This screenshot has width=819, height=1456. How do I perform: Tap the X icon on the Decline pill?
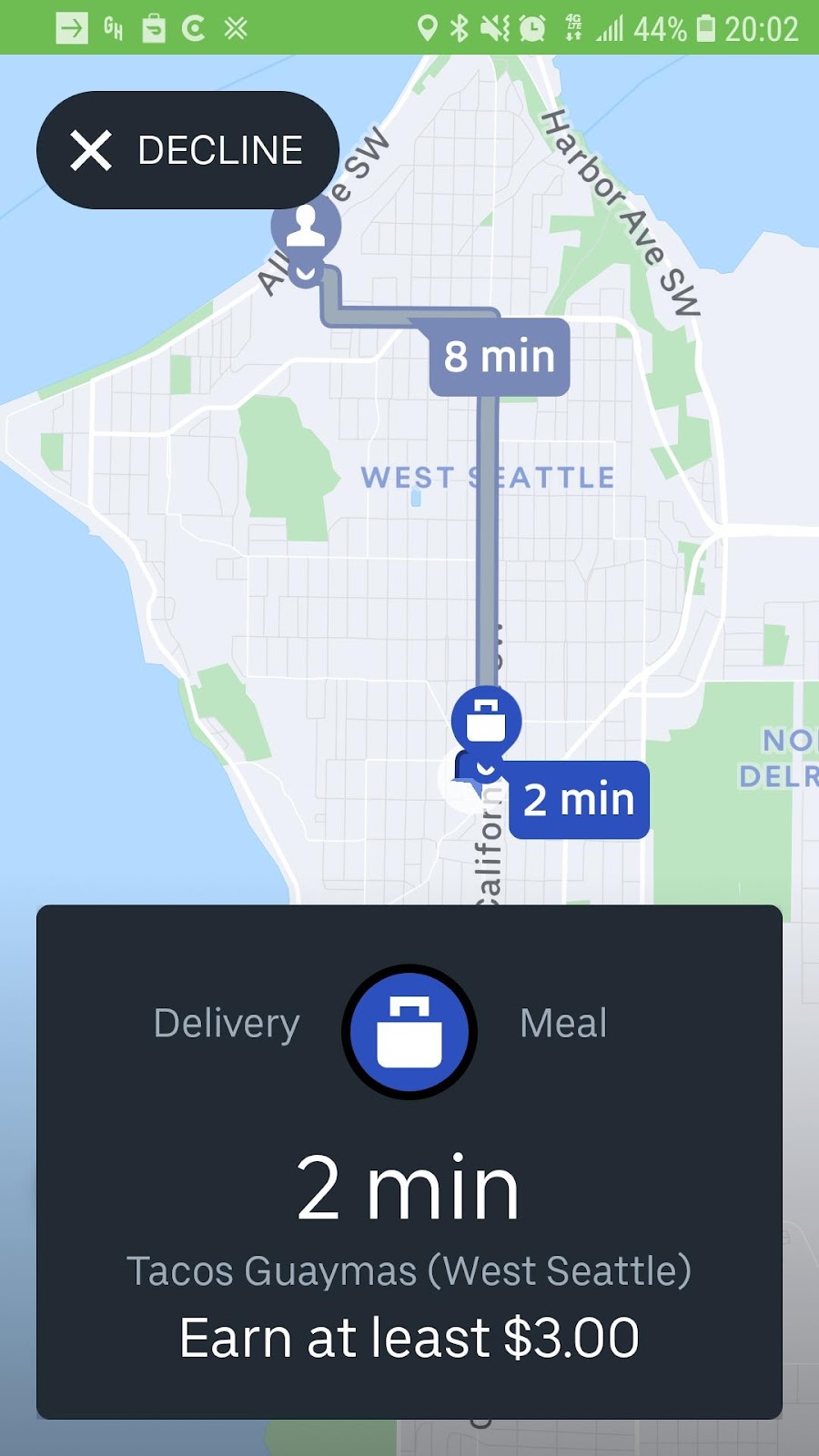pyautogui.click(x=90, y=148)
